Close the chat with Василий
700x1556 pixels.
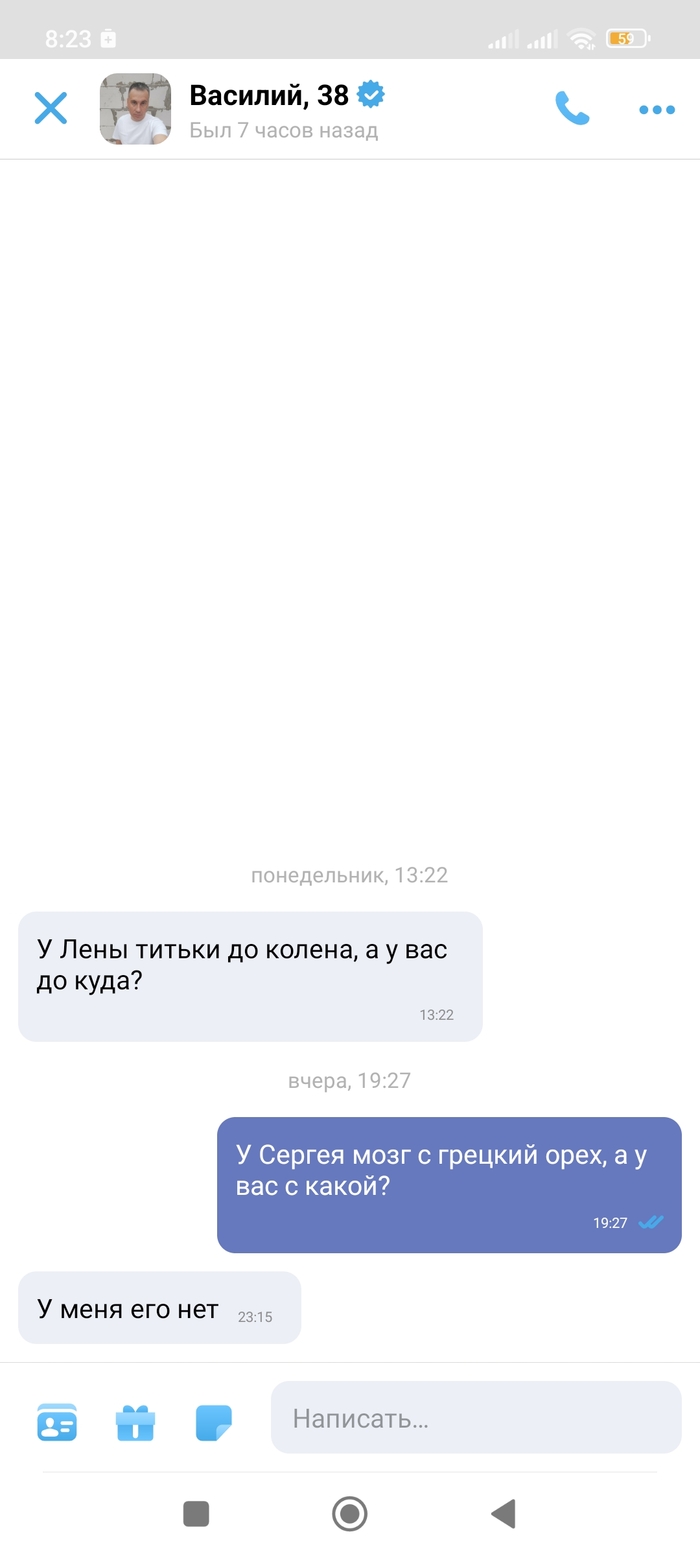click(51, 108)
